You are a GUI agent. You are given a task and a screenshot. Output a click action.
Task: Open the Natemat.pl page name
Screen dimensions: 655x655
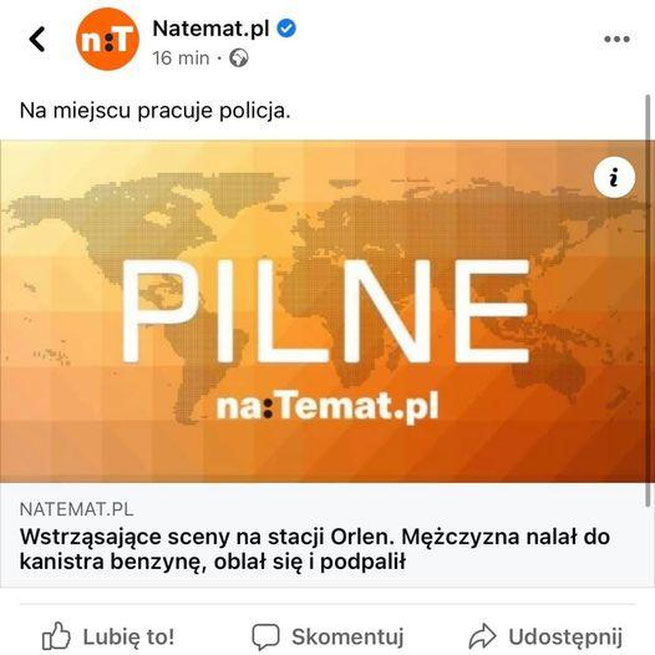point(212,28)
